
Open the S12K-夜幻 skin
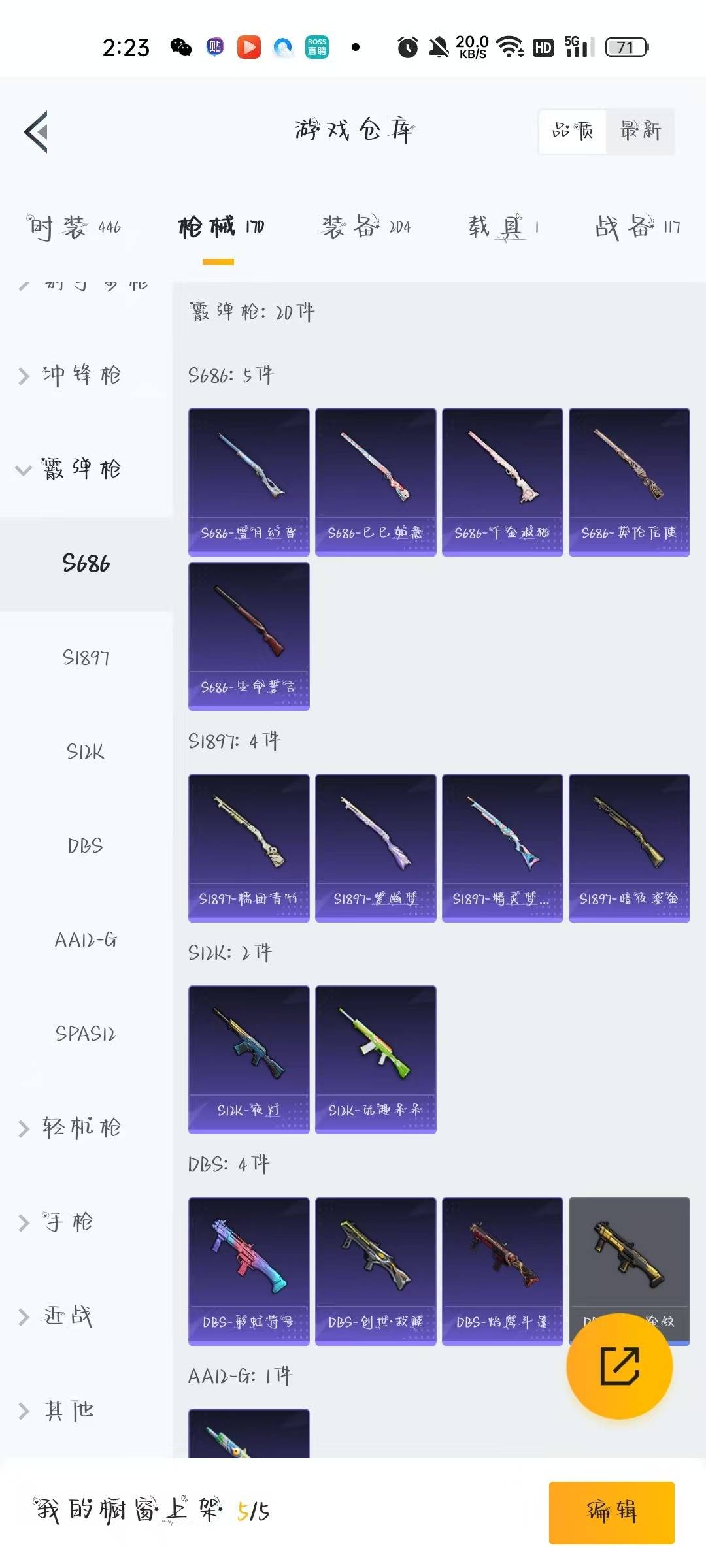coord(248,1059)
